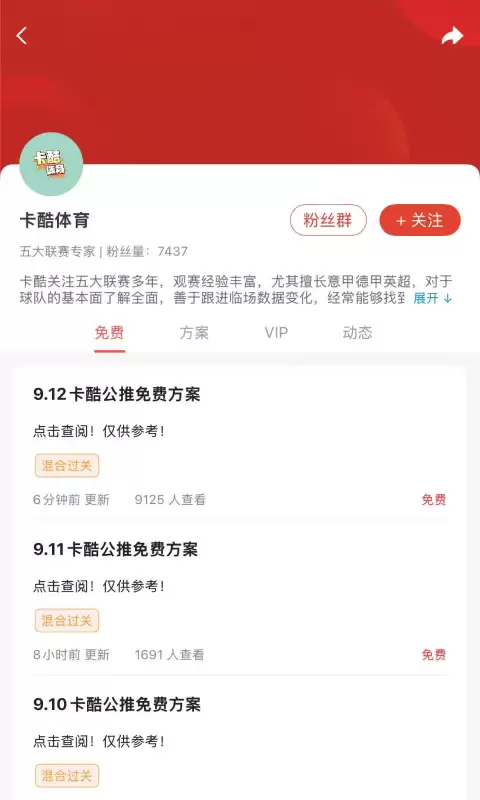Image resolution: width=480 pixels, height=800 pixels.
Task: Share this expert's profile page
Action: pos(452,36)
